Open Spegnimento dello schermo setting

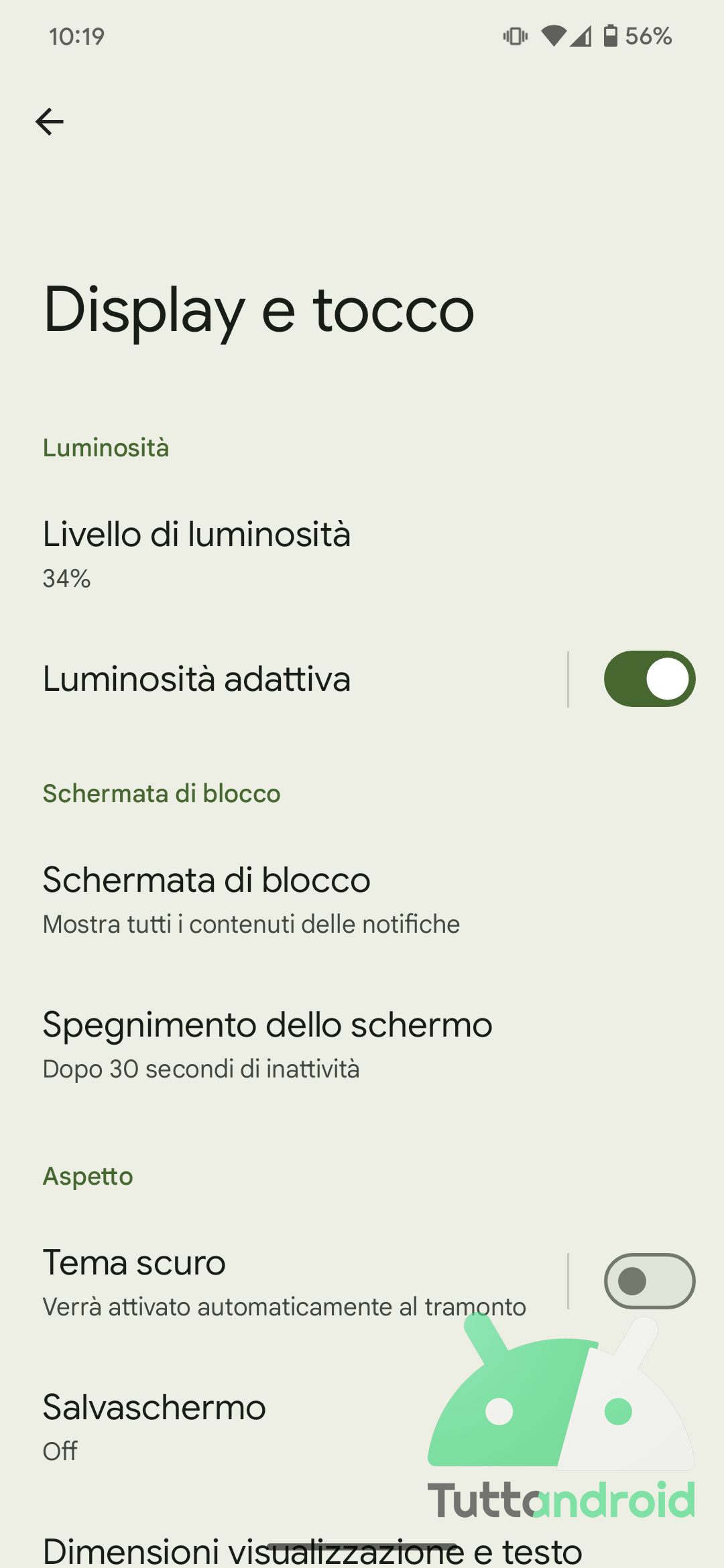(362, 1044)
